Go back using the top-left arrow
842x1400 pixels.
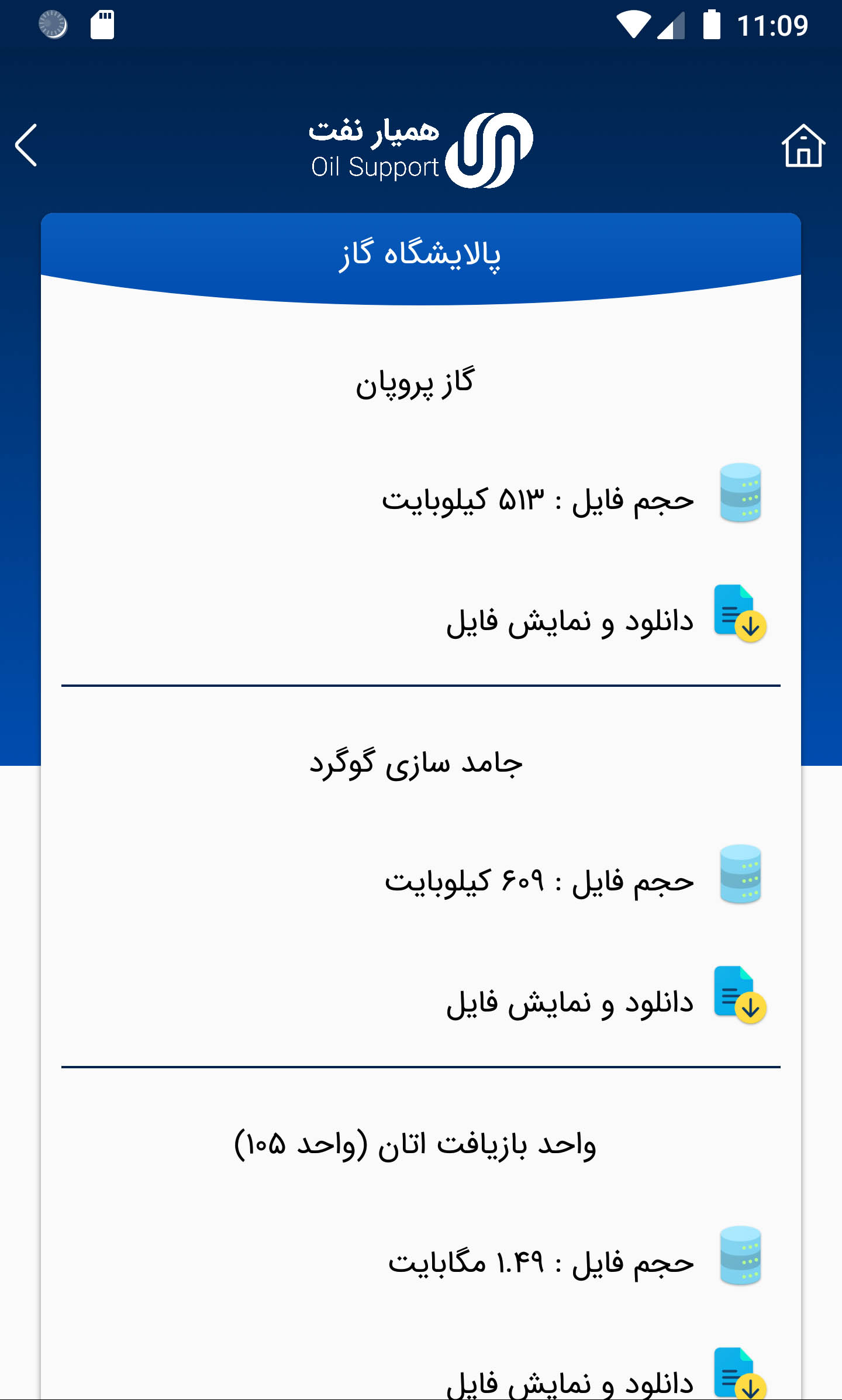[26, 145]
